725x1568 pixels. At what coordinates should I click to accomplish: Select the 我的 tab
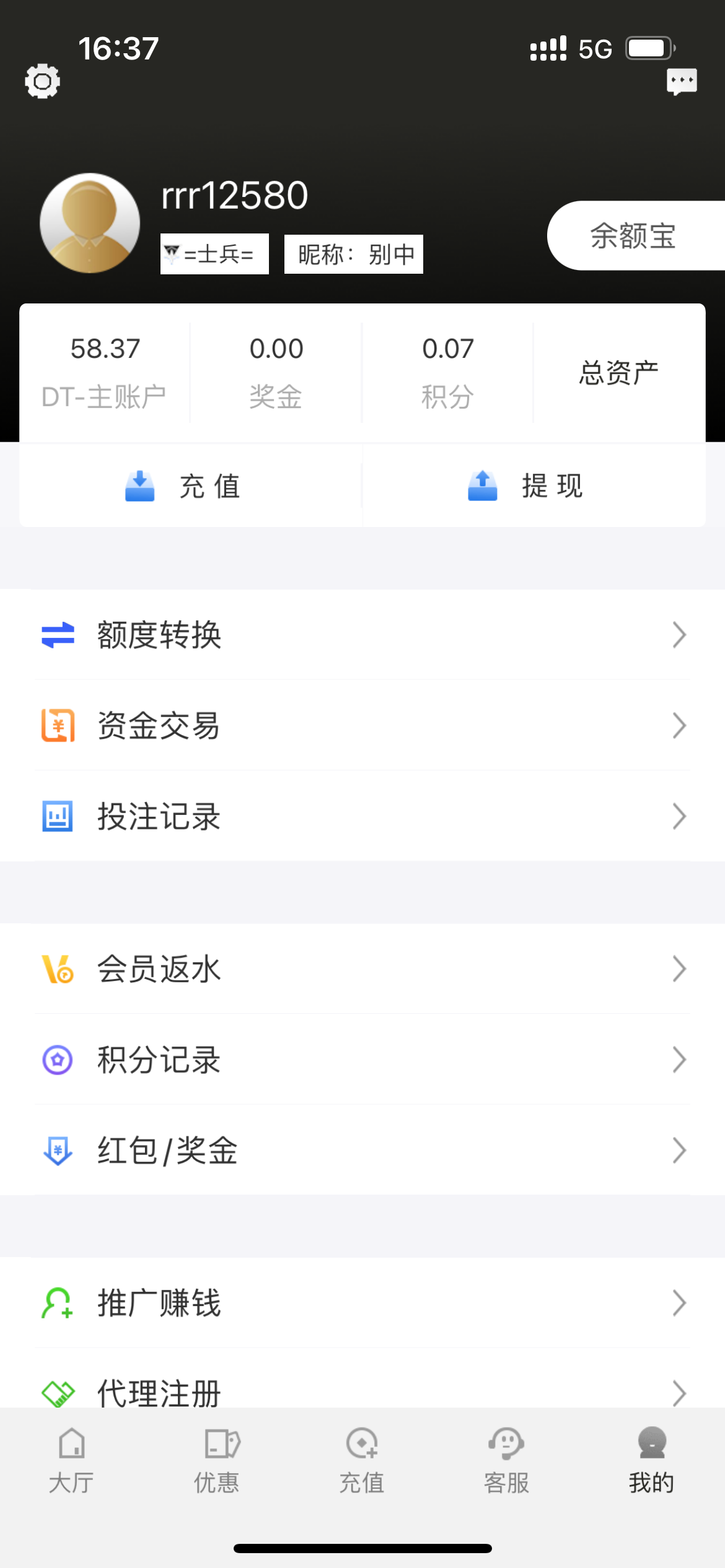651,1460
